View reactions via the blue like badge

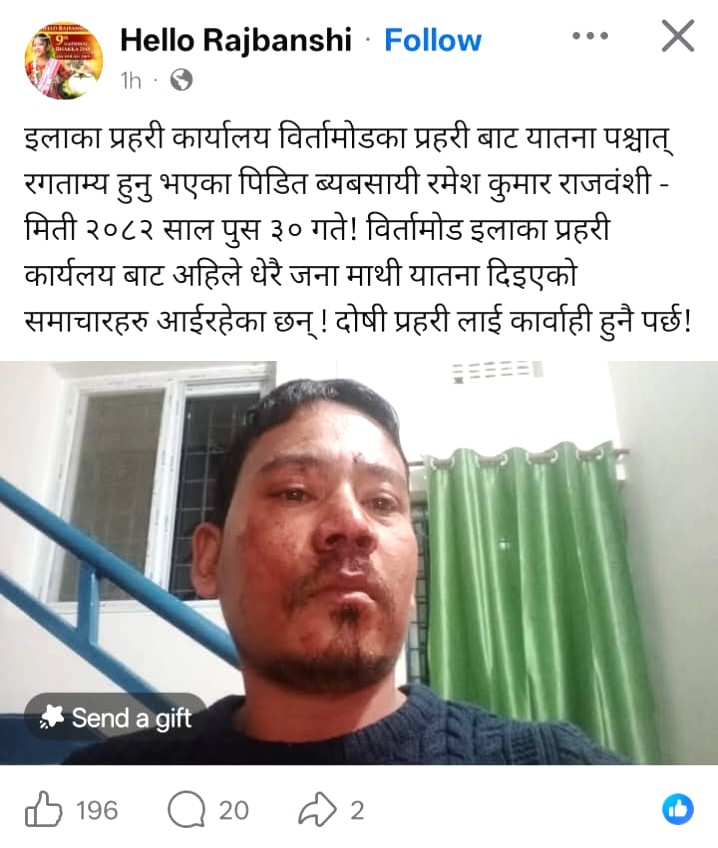678,808
